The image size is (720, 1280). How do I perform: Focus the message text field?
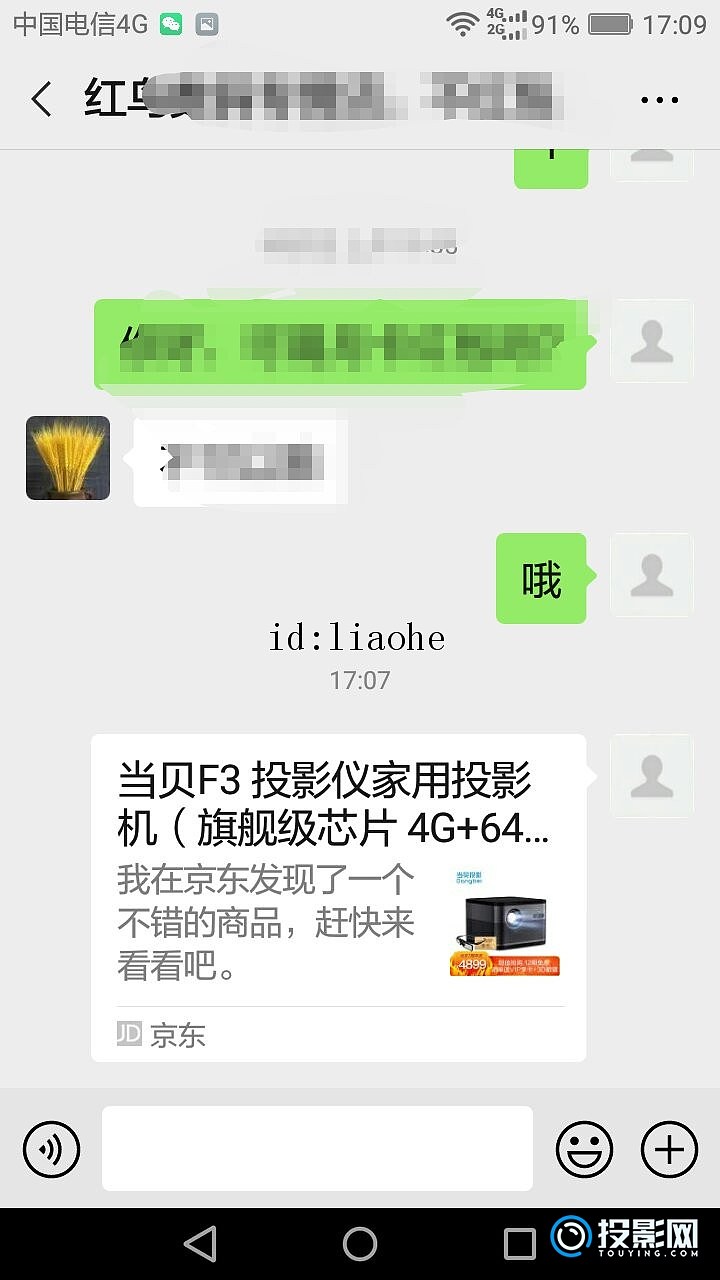317,1148
